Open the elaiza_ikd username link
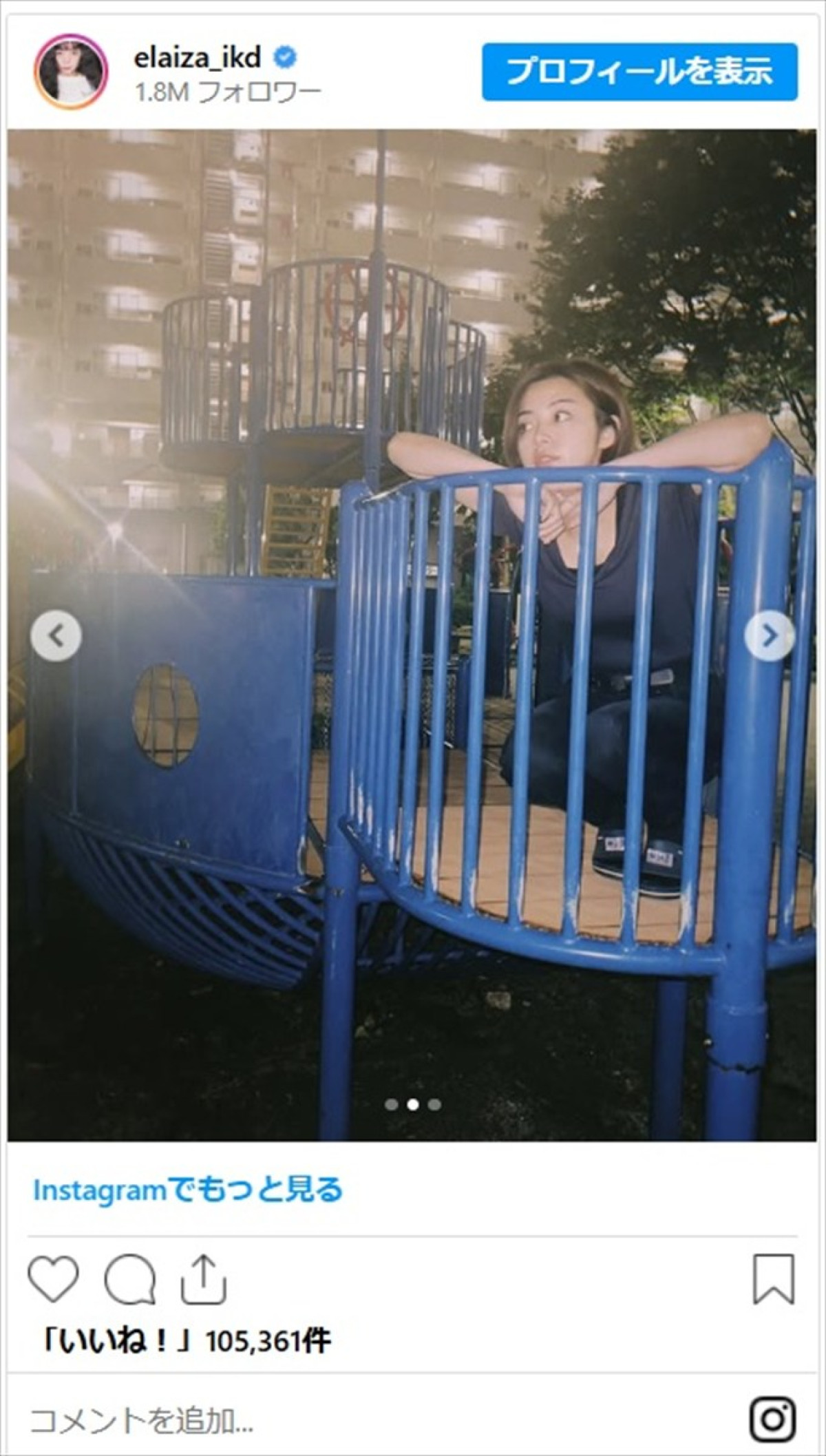Viewport: 826px width, 1456px height. coord(197,58)
